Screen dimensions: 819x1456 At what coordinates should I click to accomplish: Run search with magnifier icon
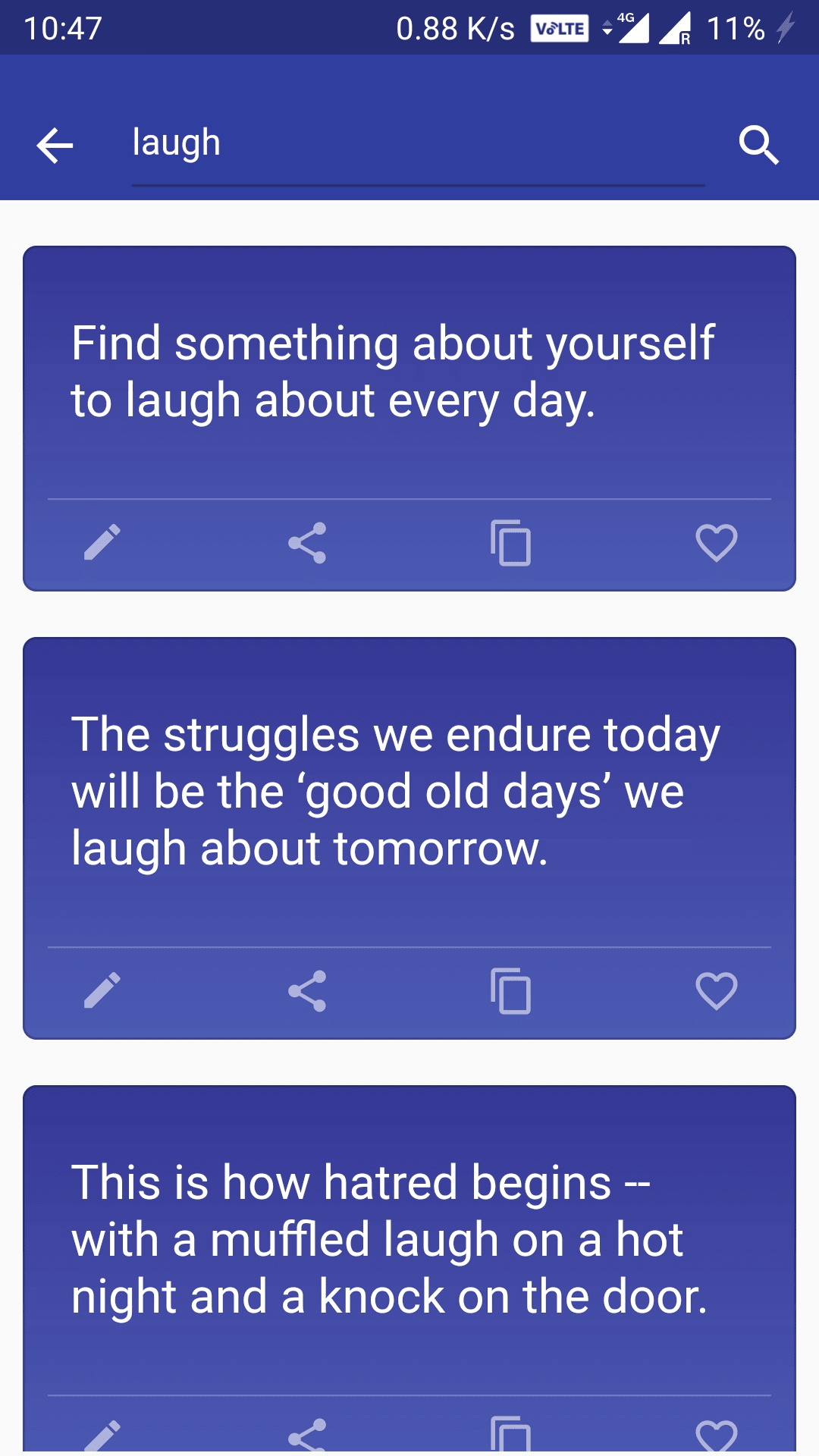759,146
